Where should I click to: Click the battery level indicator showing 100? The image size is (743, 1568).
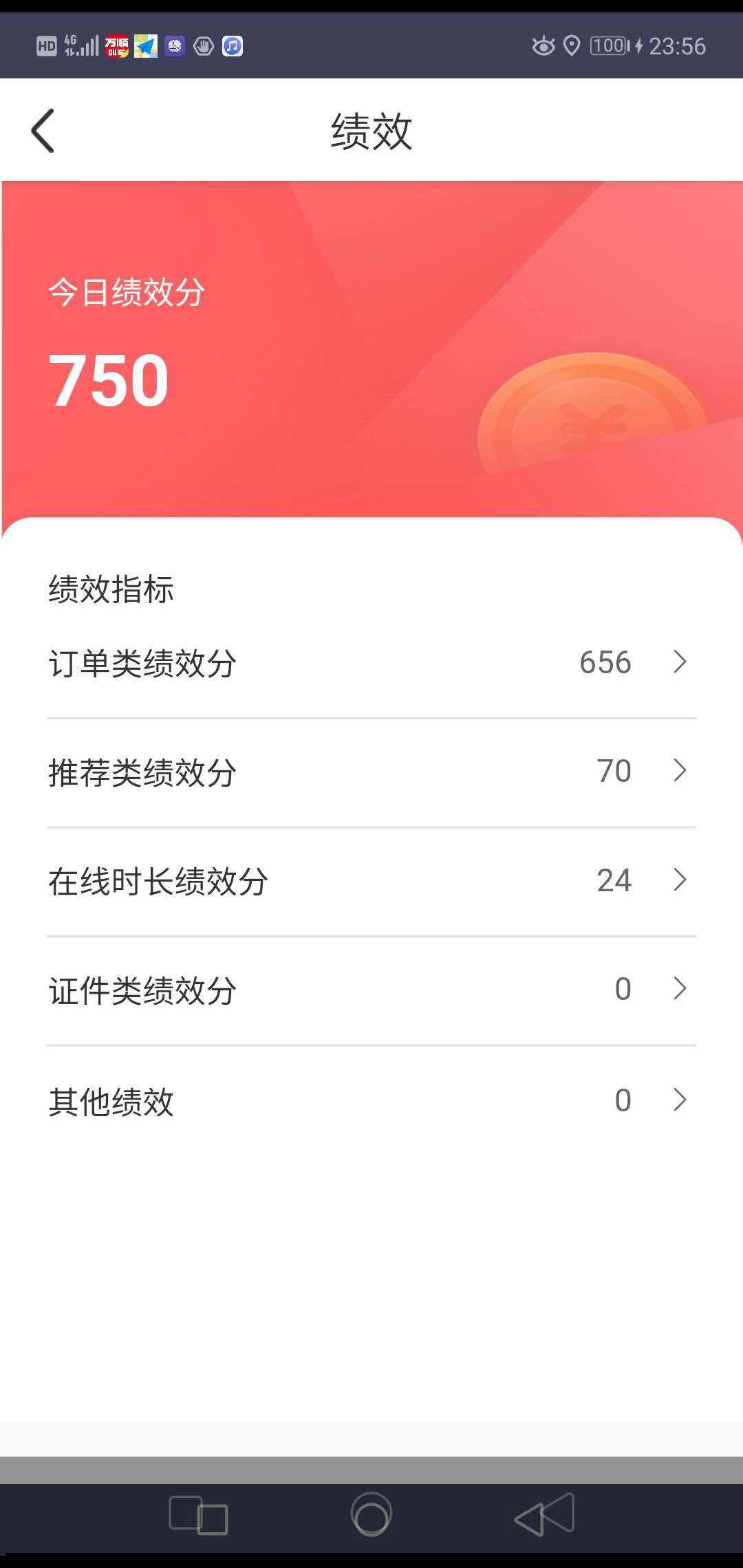click(608, 45)
